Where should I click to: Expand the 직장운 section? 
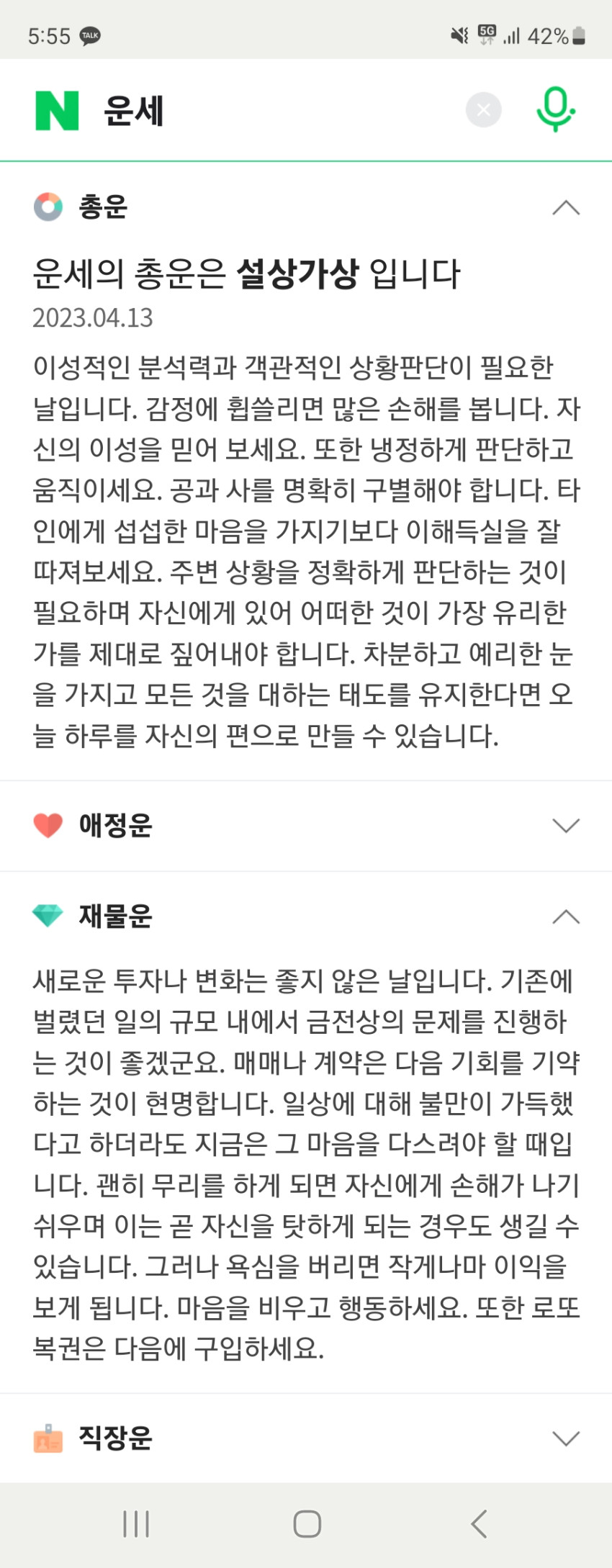tap(306, 1438)
